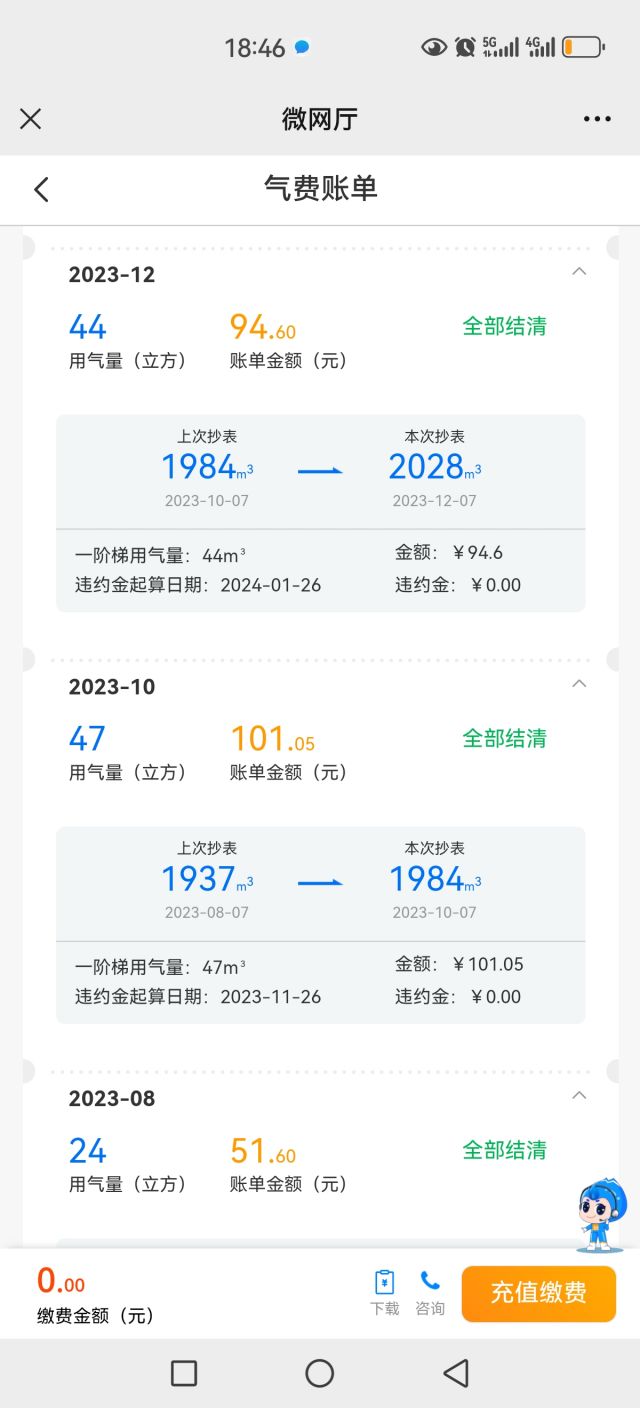Viewport: 640px width, 1408px height.
Task: Tap the 充值缴费 button
Action: (x=538, y=1293)
